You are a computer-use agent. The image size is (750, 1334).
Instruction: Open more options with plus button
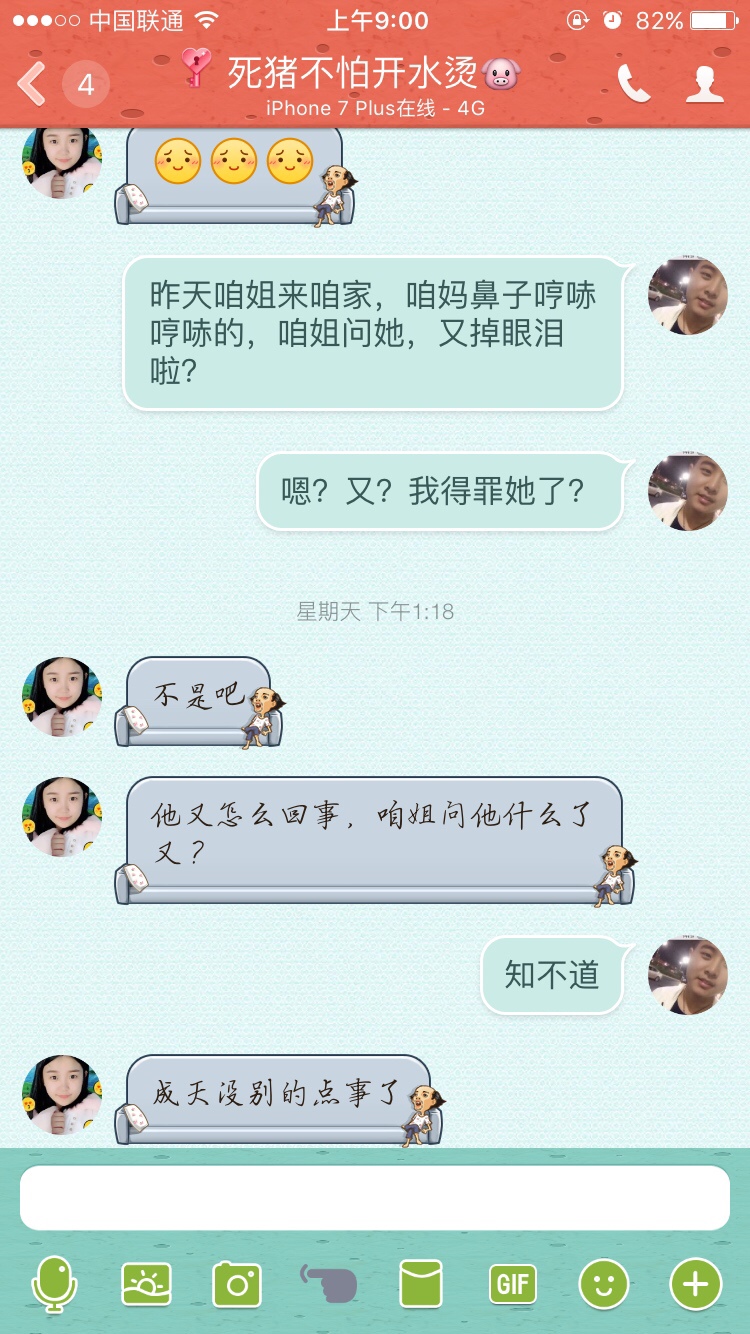(695, 1283)
